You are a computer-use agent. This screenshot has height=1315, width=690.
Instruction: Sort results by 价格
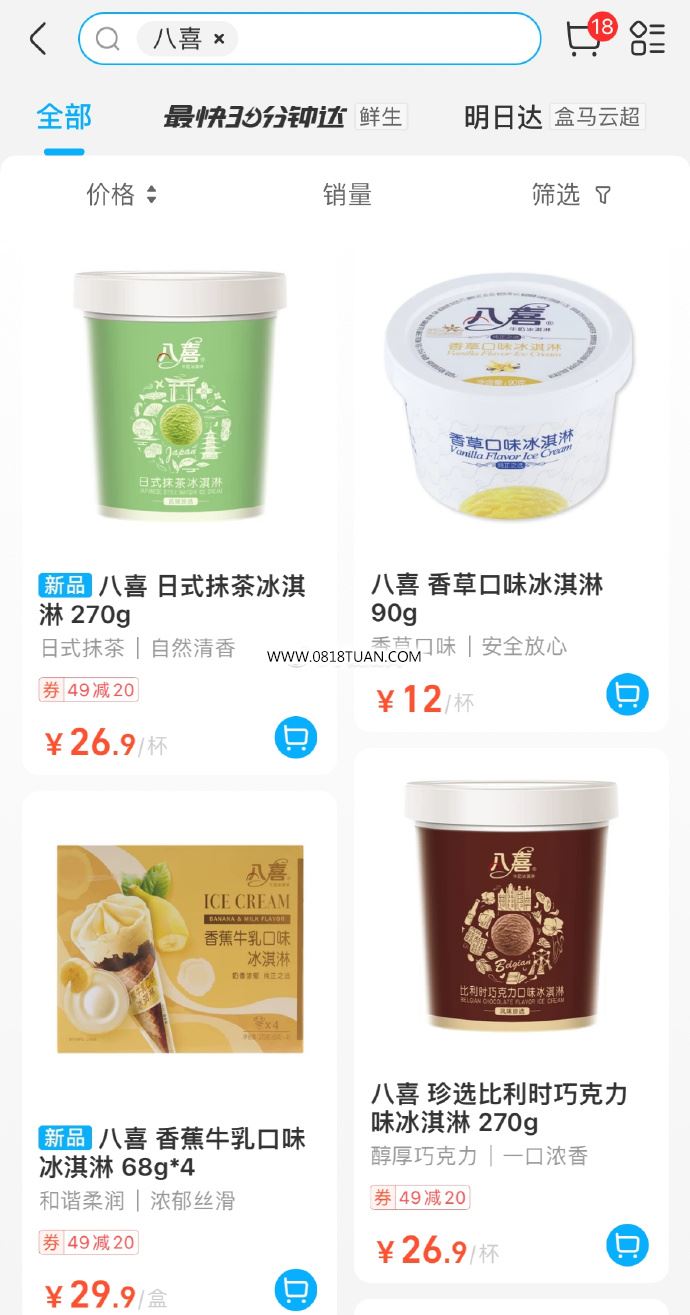click(x=121, y=195)
